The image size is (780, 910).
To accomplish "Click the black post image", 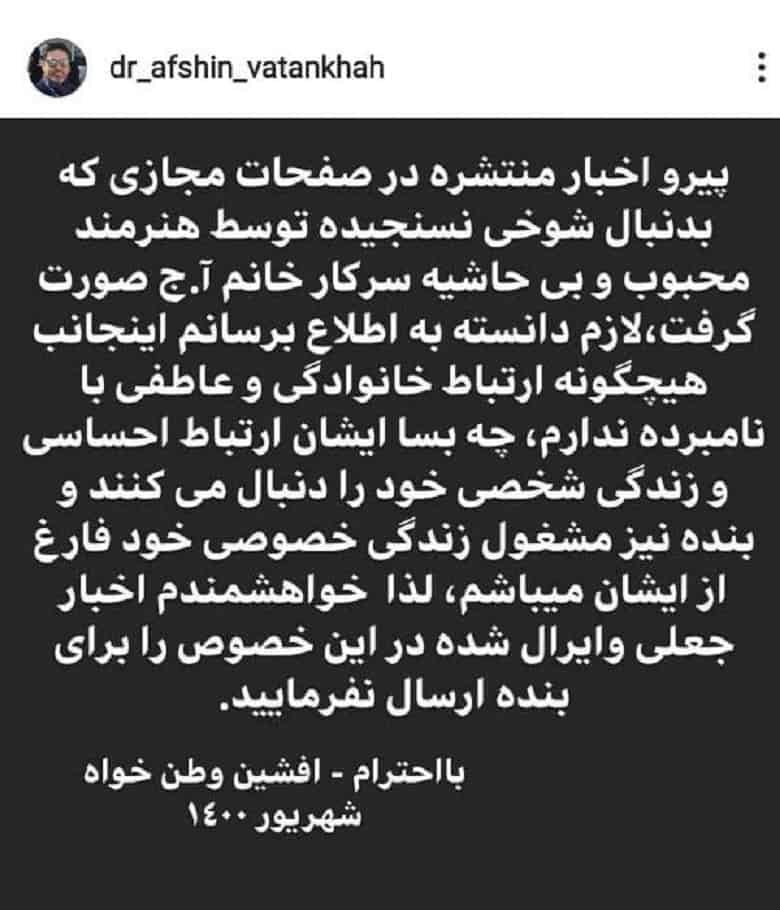I will pyautogui.click(x=390, y=500).
